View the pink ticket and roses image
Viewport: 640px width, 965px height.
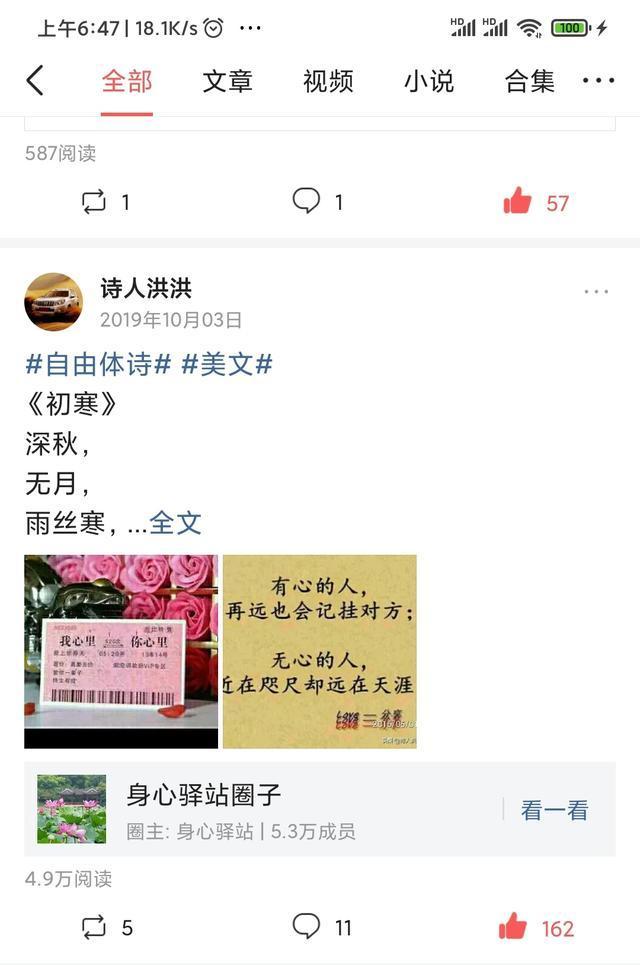(121, 651)
